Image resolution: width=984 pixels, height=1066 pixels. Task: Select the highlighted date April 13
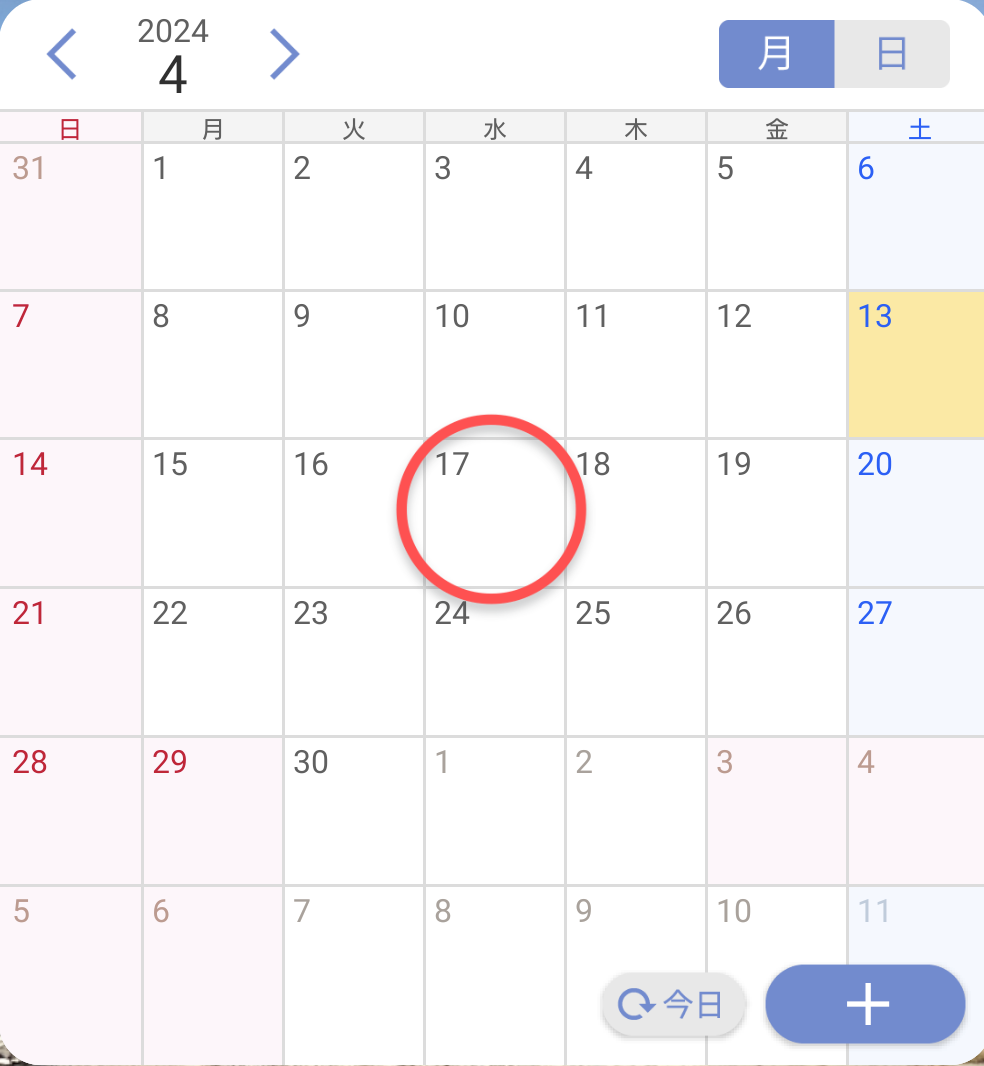(915, 364)
